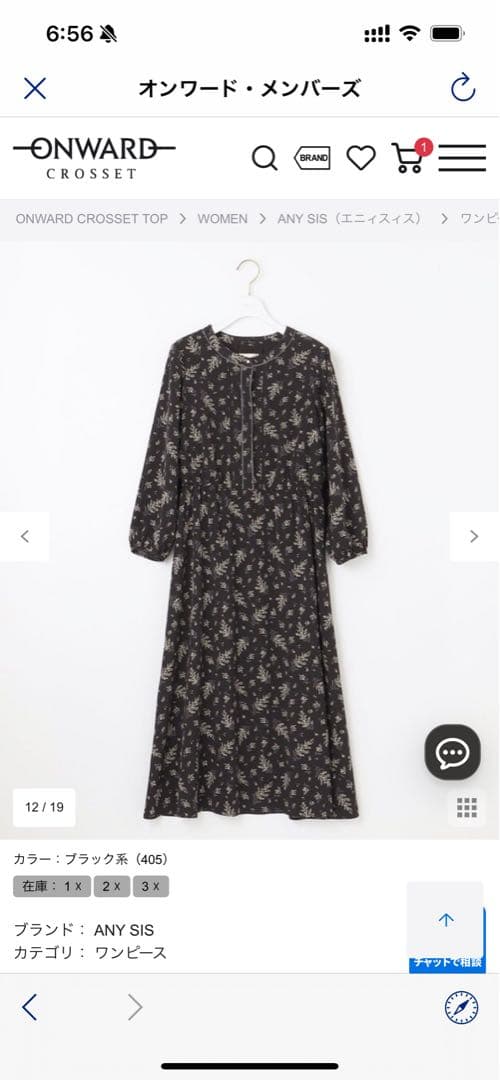Open the hamburger menu
Viewport: 500px width, 1080px height.
tap(462, 158)
